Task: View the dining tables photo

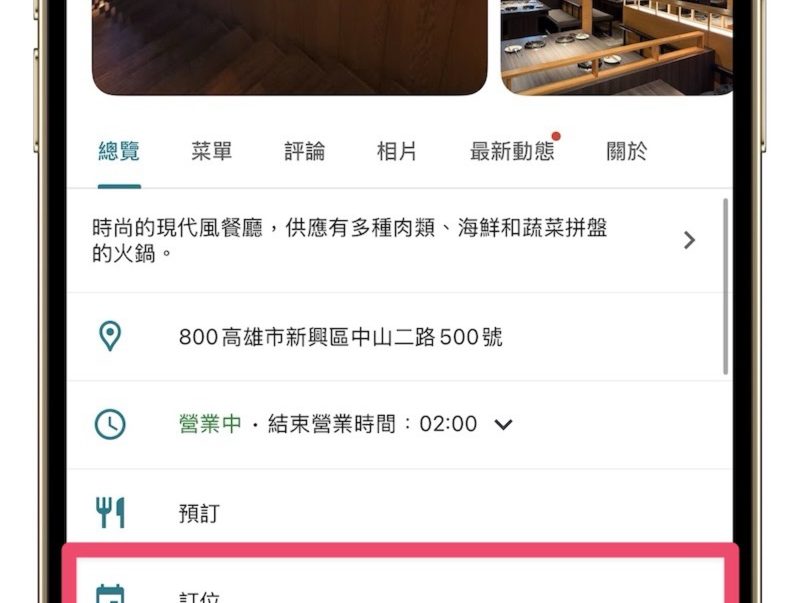Action: 616,45
